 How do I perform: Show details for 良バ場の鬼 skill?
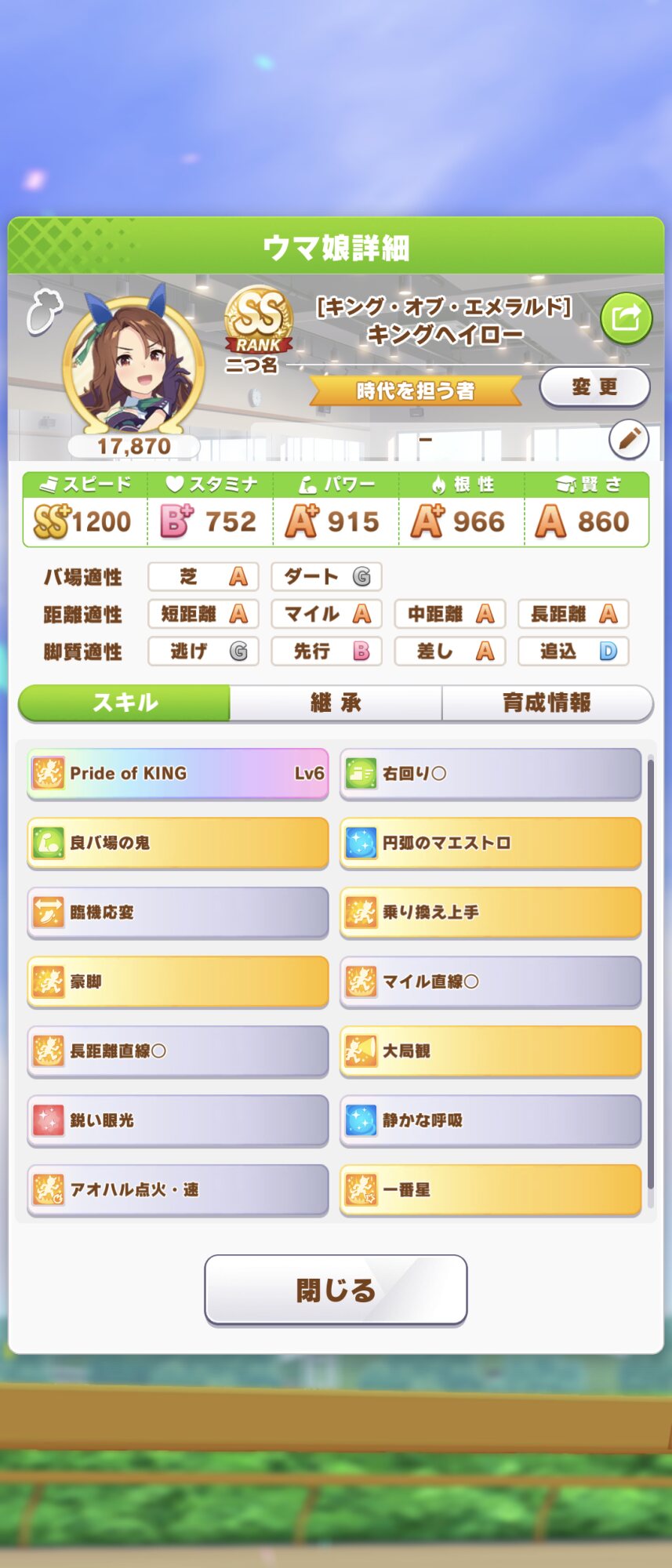[x=178, y=843]
